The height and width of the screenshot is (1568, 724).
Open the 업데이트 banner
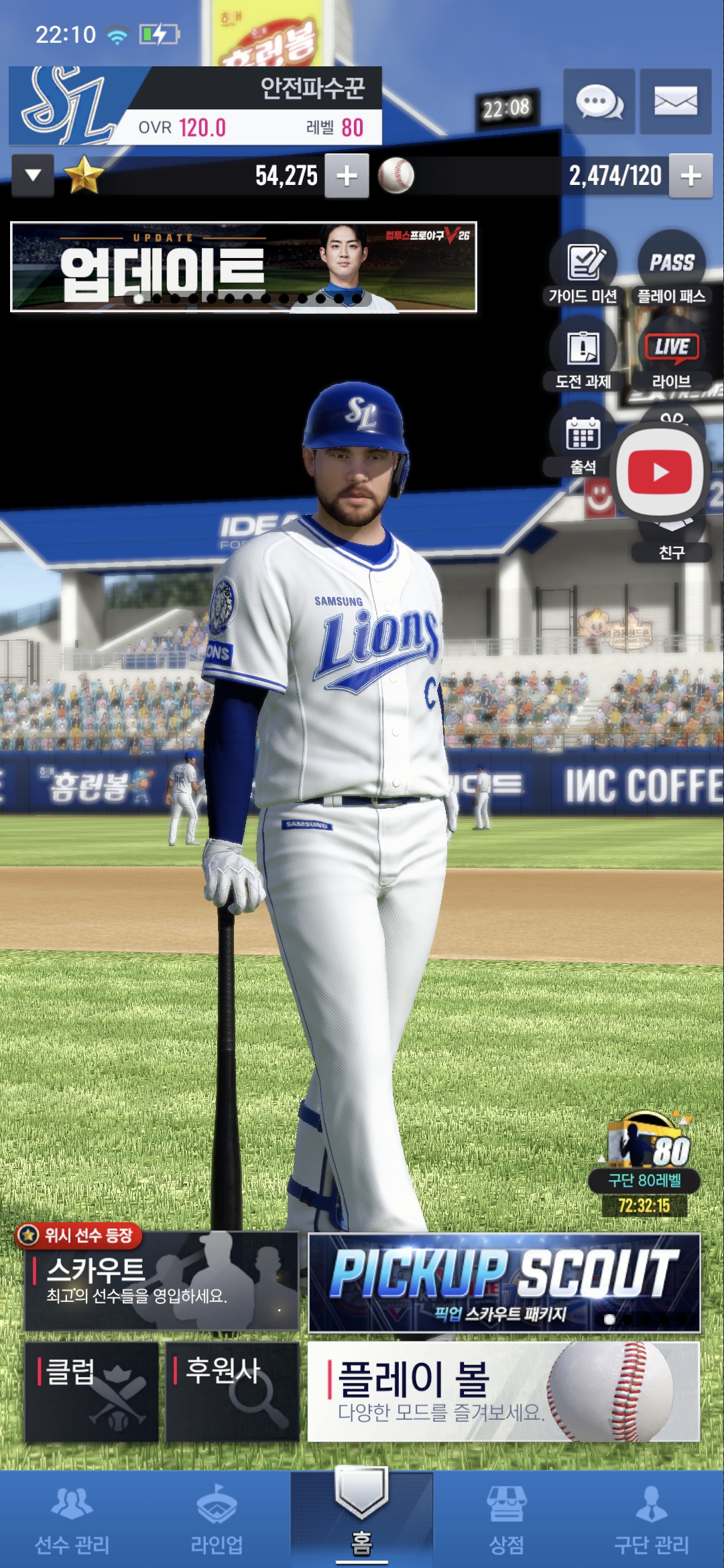pos(243,267)
